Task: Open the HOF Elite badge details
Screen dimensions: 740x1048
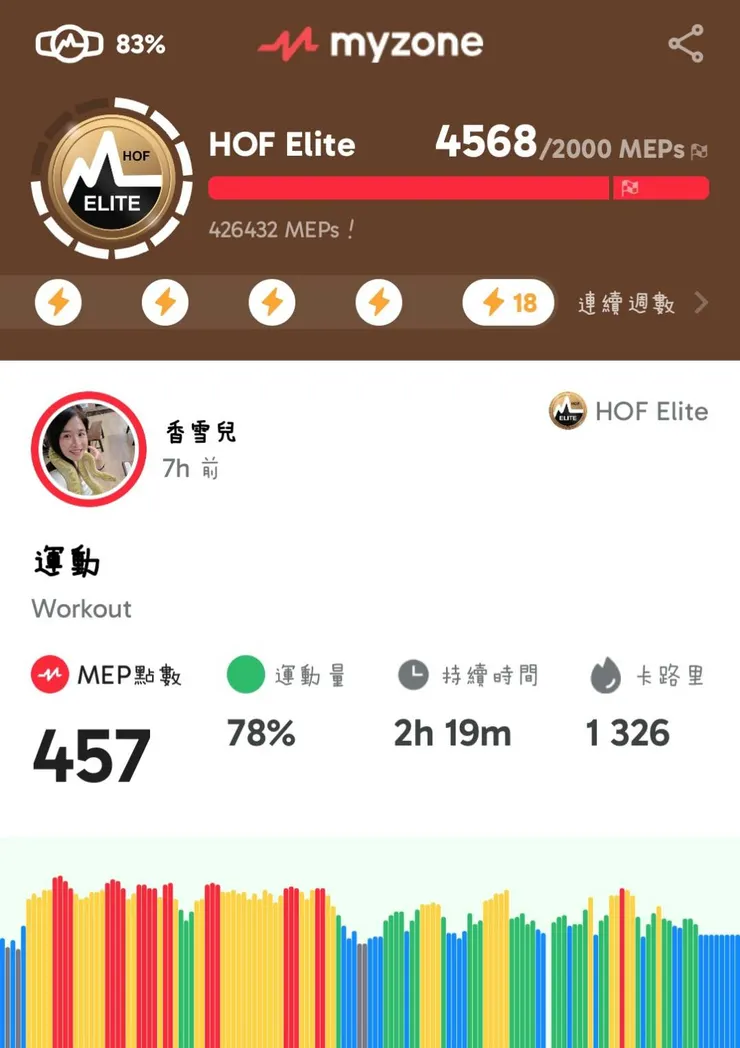Action: (110, 178)
